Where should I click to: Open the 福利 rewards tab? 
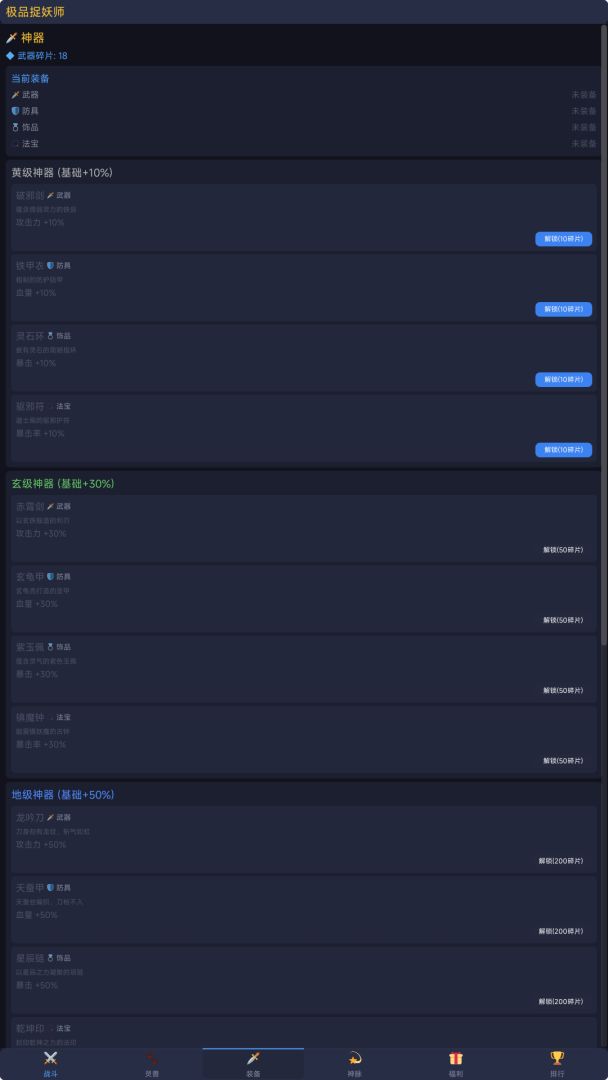456,1063
